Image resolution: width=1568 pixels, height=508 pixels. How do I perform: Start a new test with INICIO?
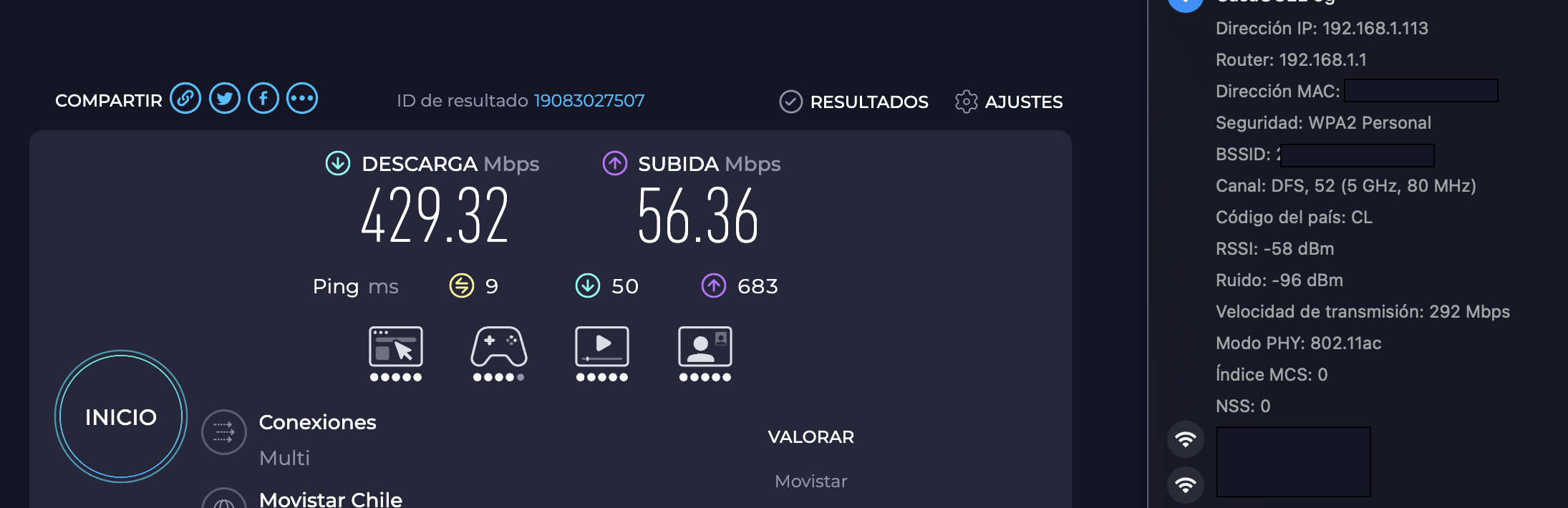point(121,416)
